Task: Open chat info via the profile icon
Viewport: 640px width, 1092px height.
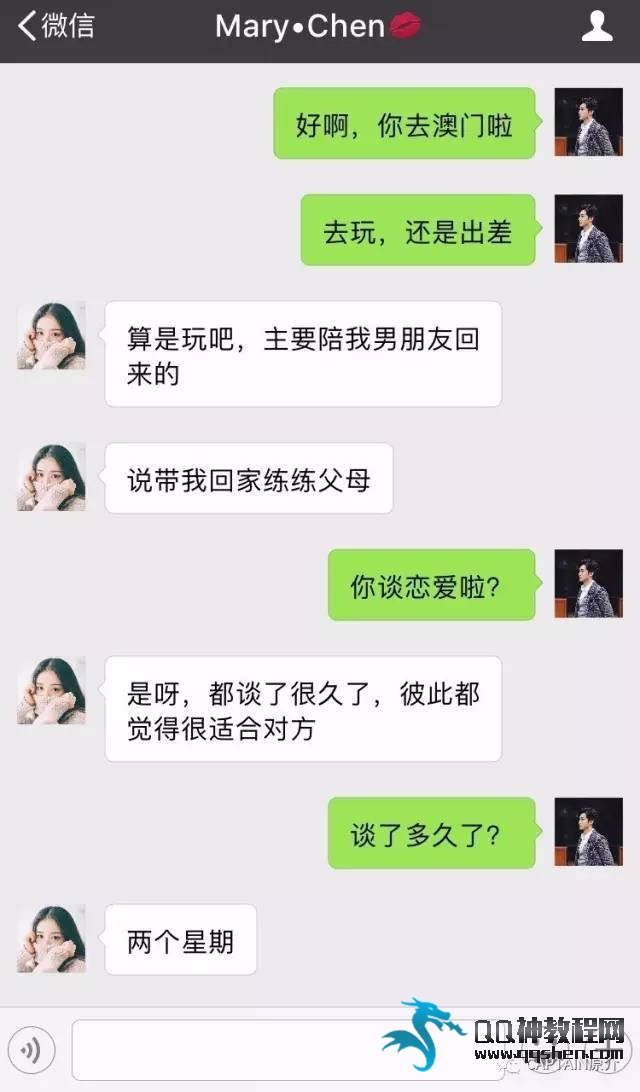Action: click(597, 26)
